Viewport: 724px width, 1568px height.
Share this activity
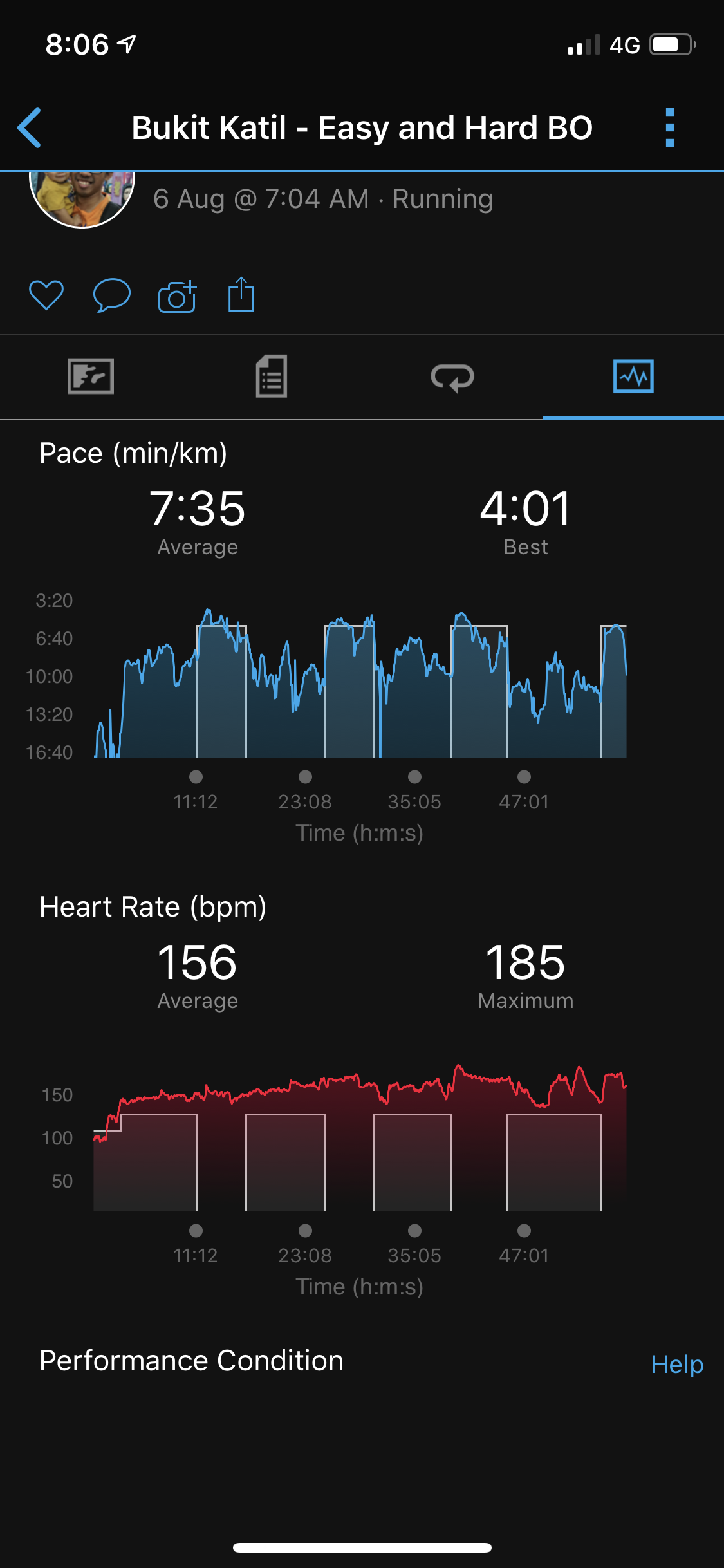[x=241, y=295]
